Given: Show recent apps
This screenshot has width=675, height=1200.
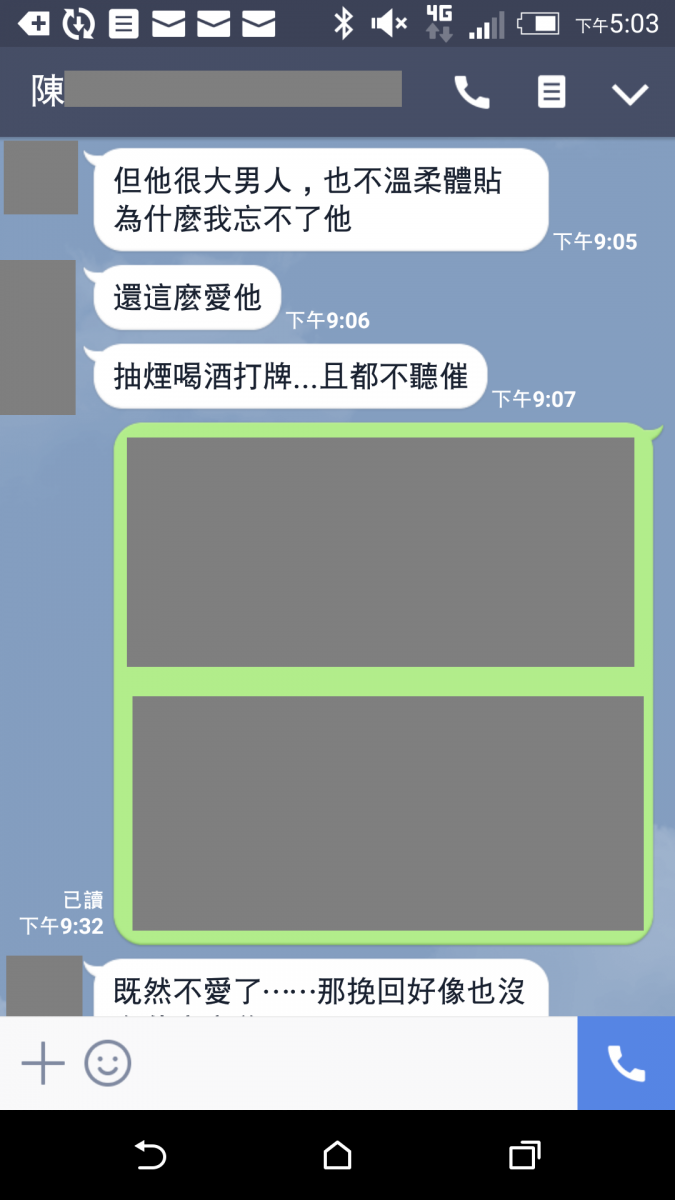Looking at the screenshot, I should (525, 1155).
